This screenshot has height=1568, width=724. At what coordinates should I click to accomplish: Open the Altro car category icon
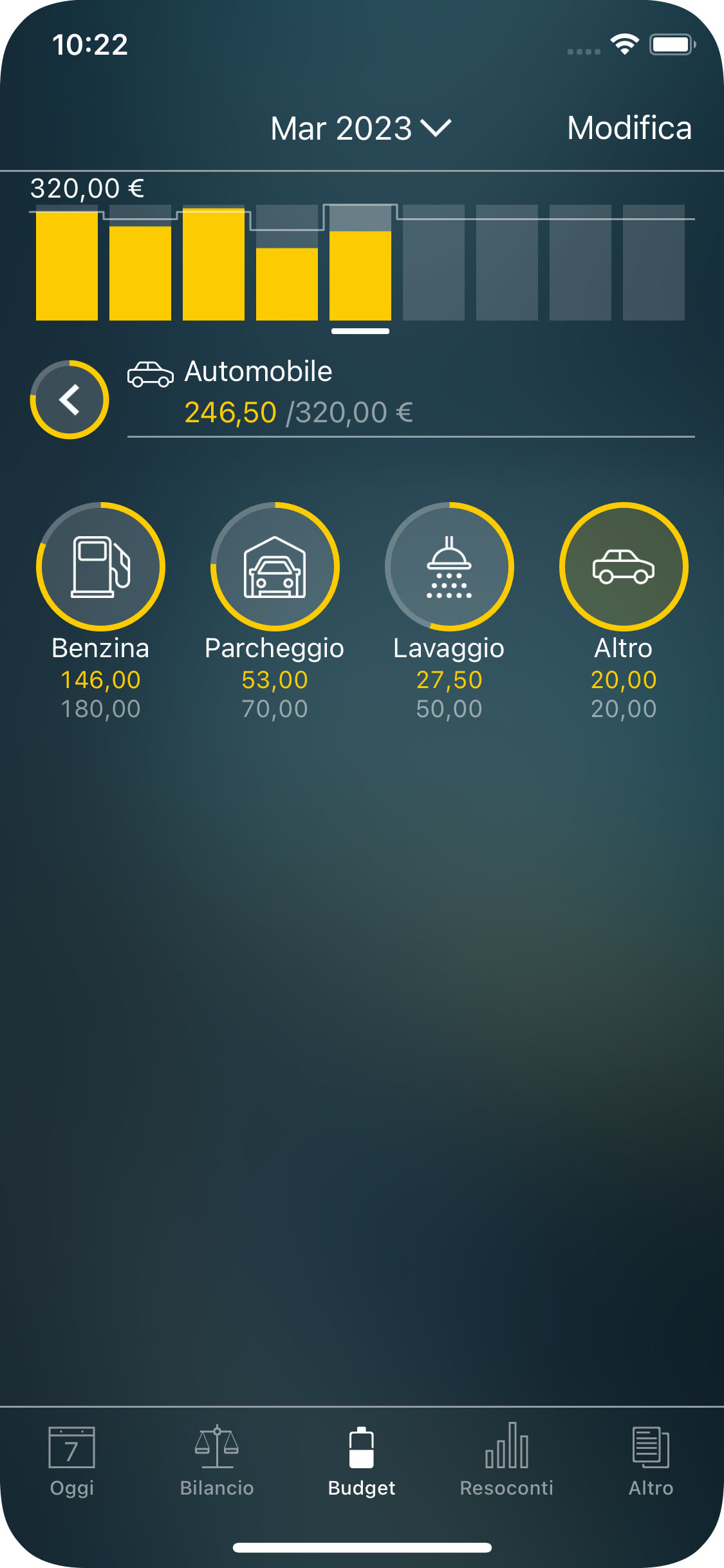[623, 565]
